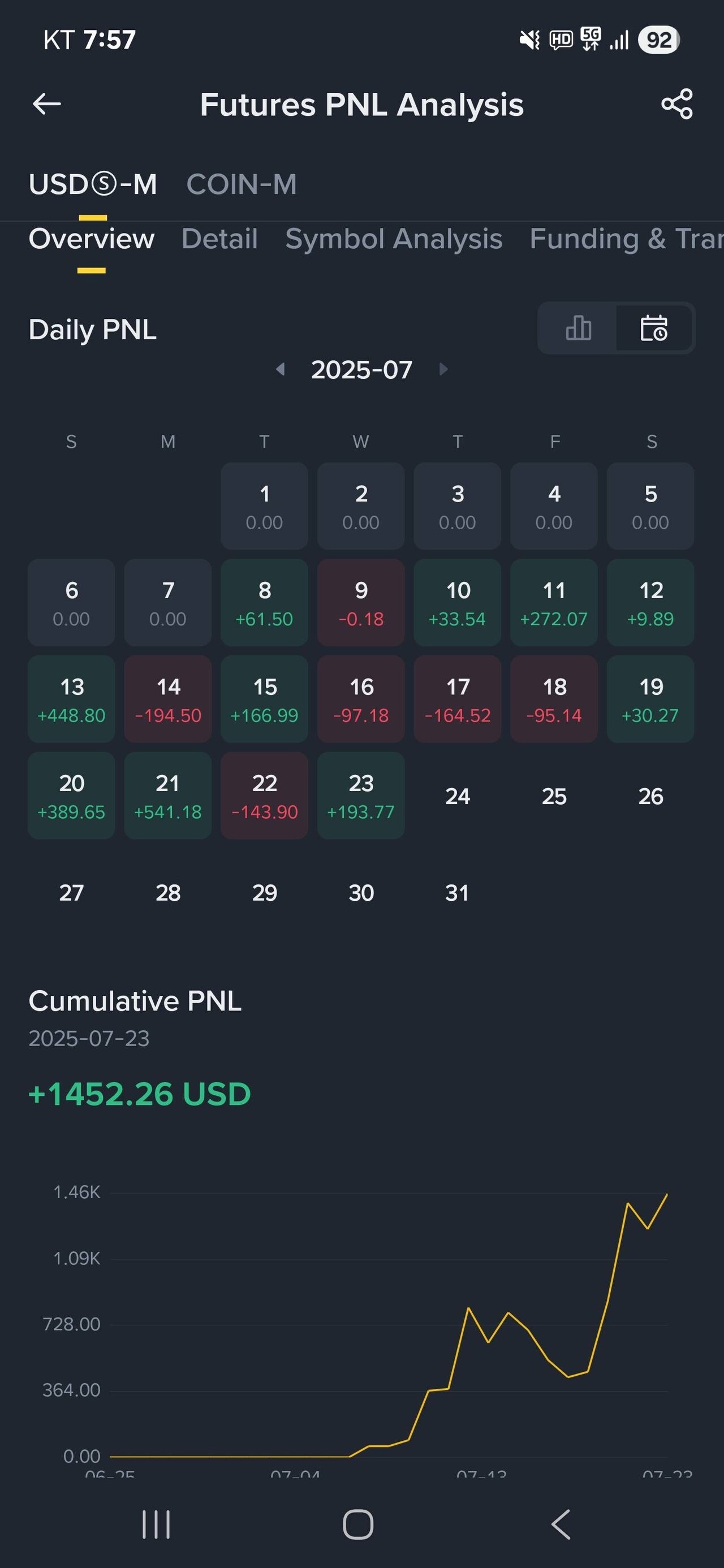Viewport: 724px width, 1568px height.
Task: Go back using the top-left arrow
Action: (x=47, y=104)
